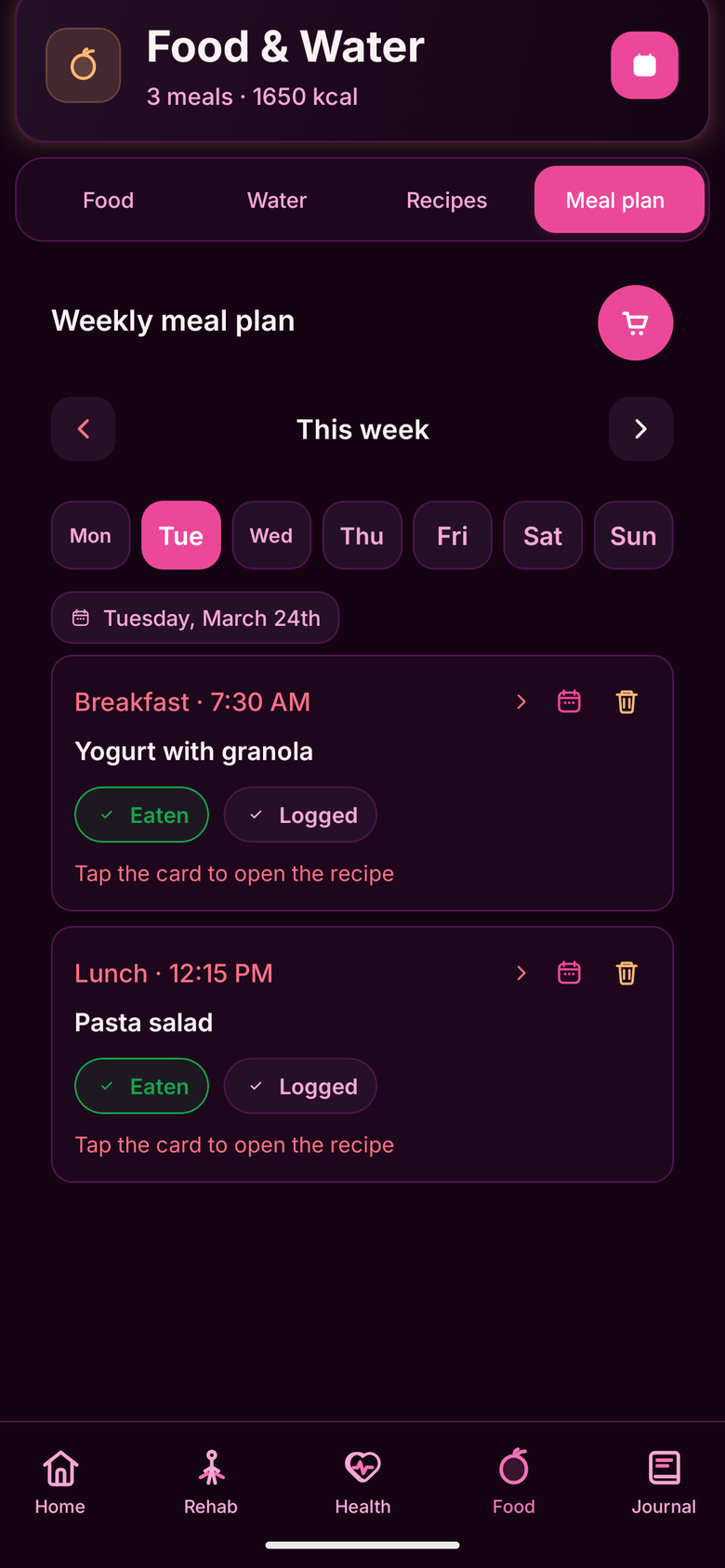The height and width of the screenshot is (1568, 725).
Task: View Sunday's meal plan
Action: 633,536
